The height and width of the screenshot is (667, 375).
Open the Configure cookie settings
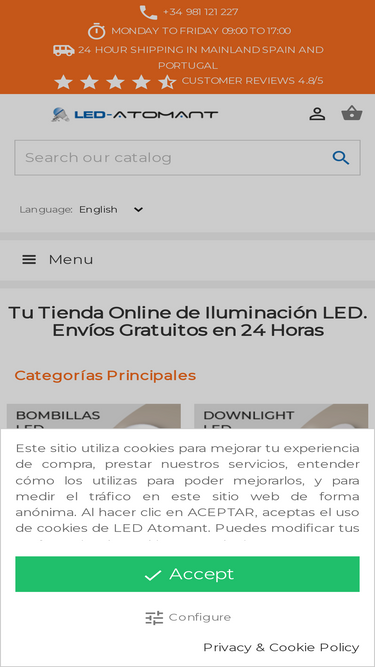[x=188, y=617]
